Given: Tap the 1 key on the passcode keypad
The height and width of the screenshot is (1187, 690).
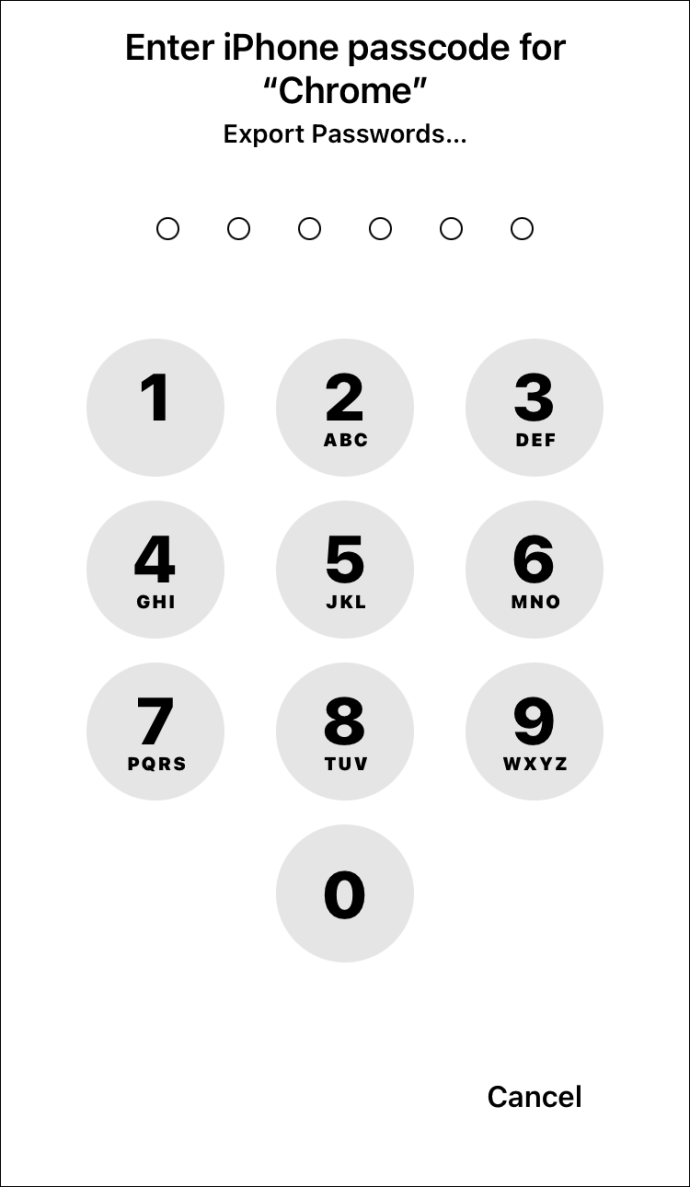Looking at the screenshot, I should click(155, 407).
